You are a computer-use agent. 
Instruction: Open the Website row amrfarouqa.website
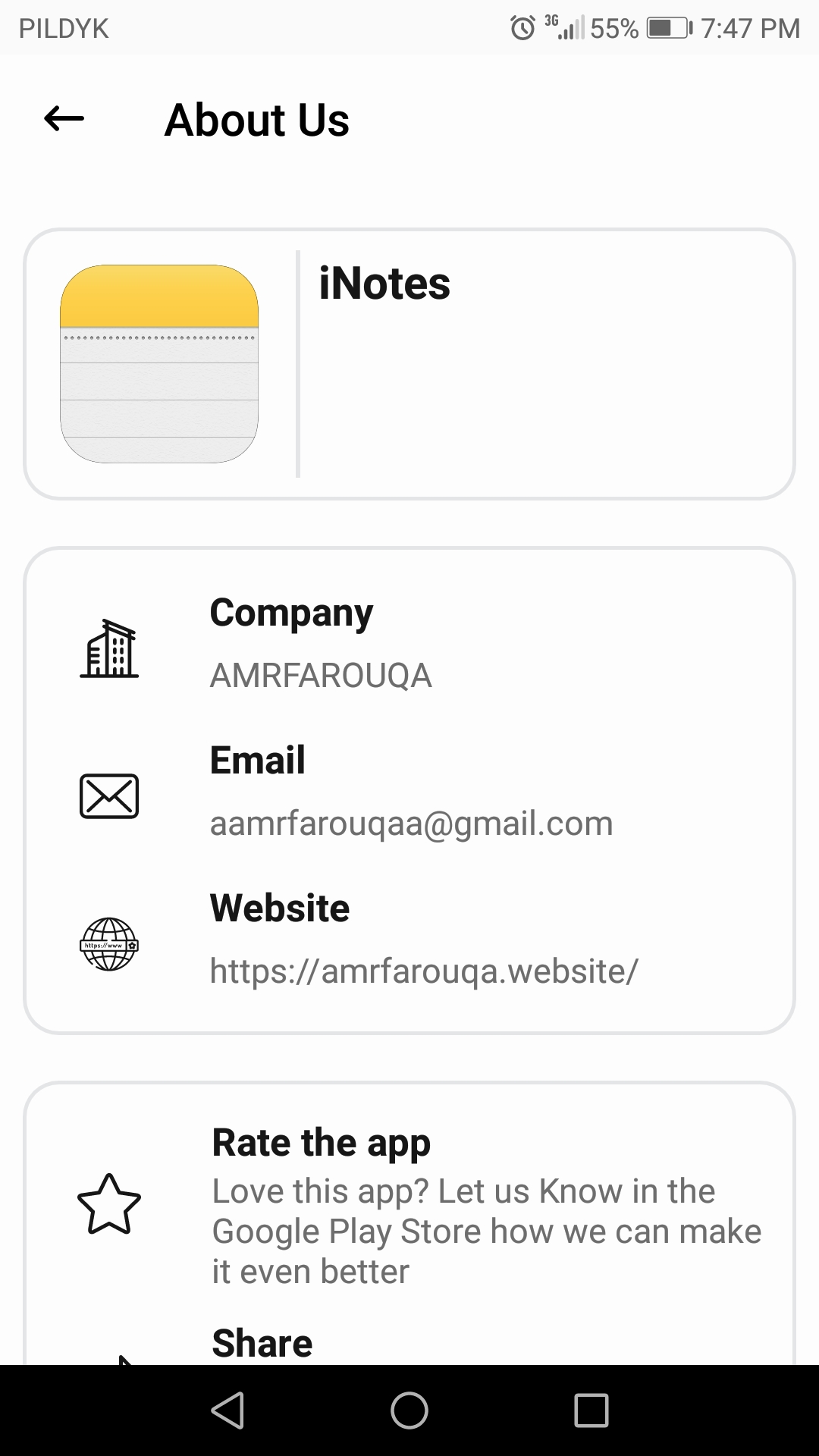pyautogui.click(x=409, y=940)
